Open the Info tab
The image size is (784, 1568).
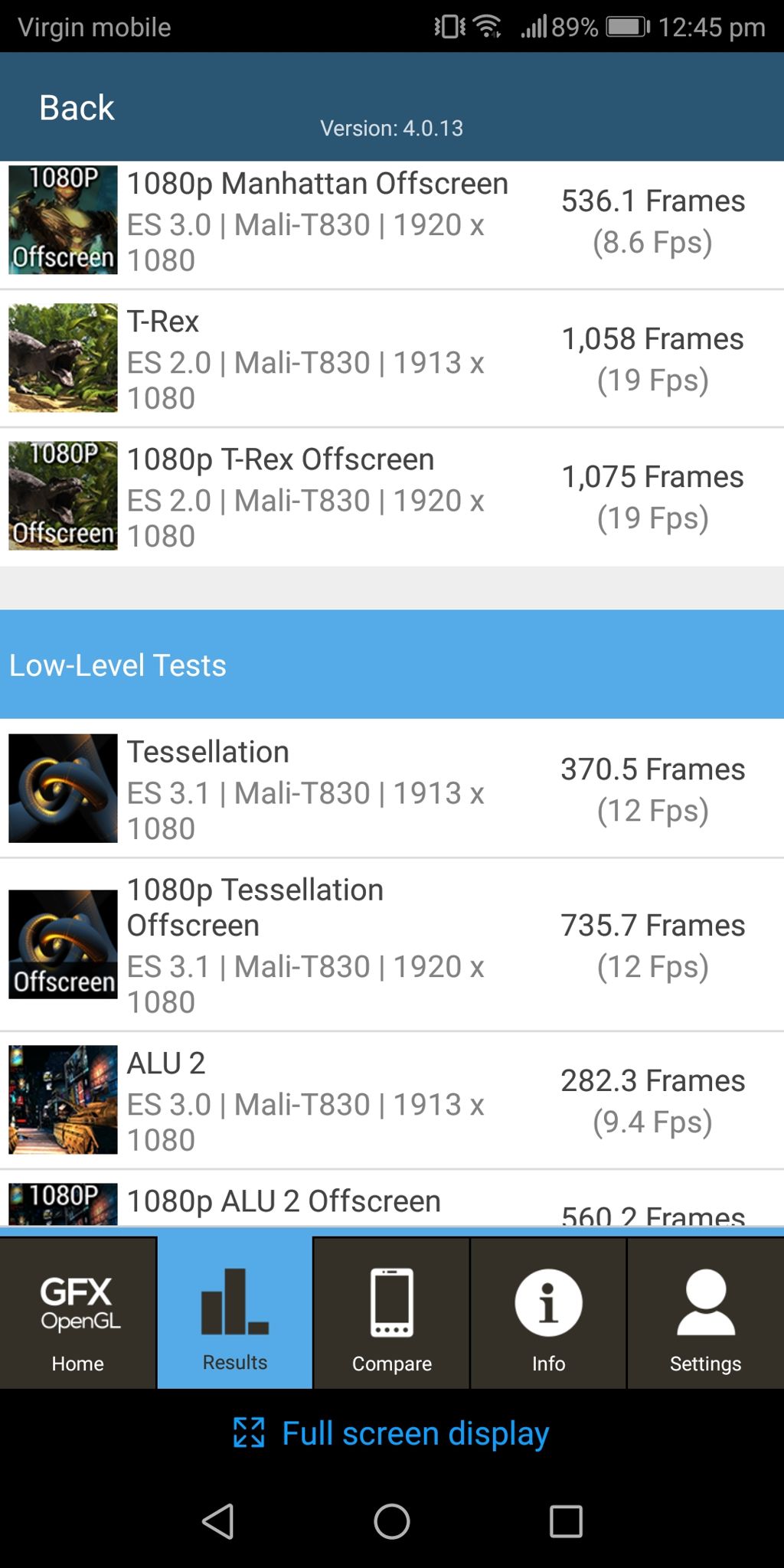(x=548, y=1313)
